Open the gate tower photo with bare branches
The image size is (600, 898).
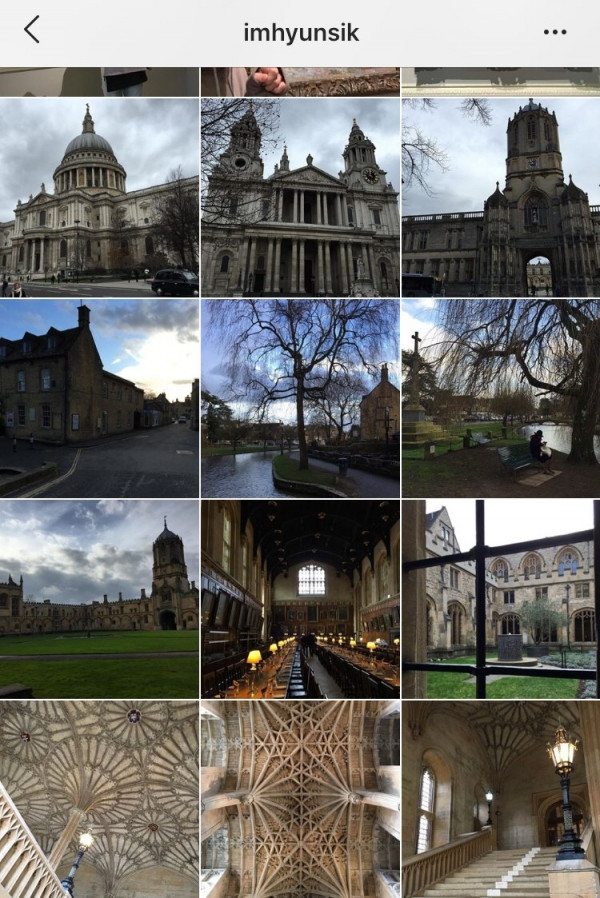coord(501,197)
